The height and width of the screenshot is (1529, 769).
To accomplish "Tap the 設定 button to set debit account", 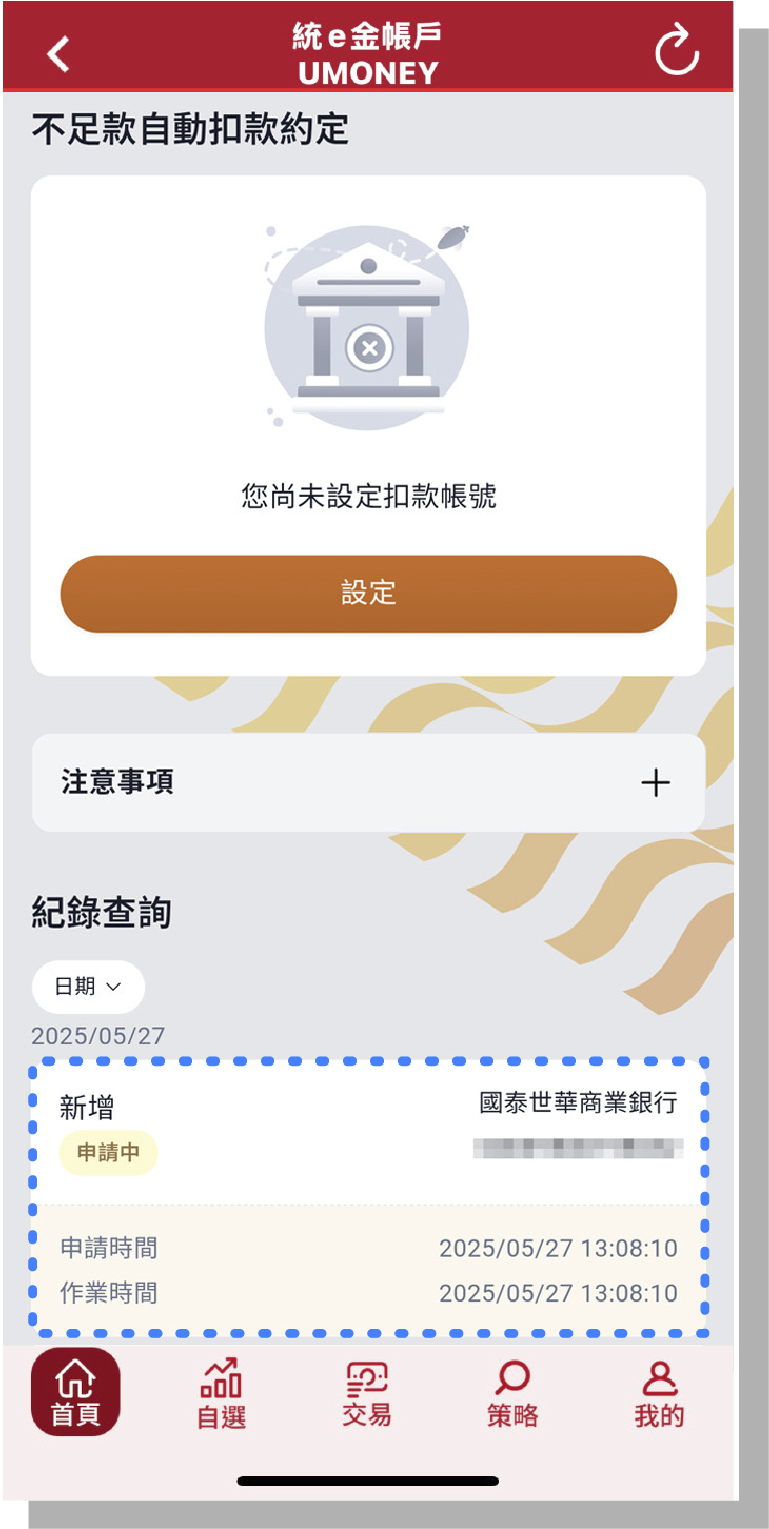I will coord(368,593).
